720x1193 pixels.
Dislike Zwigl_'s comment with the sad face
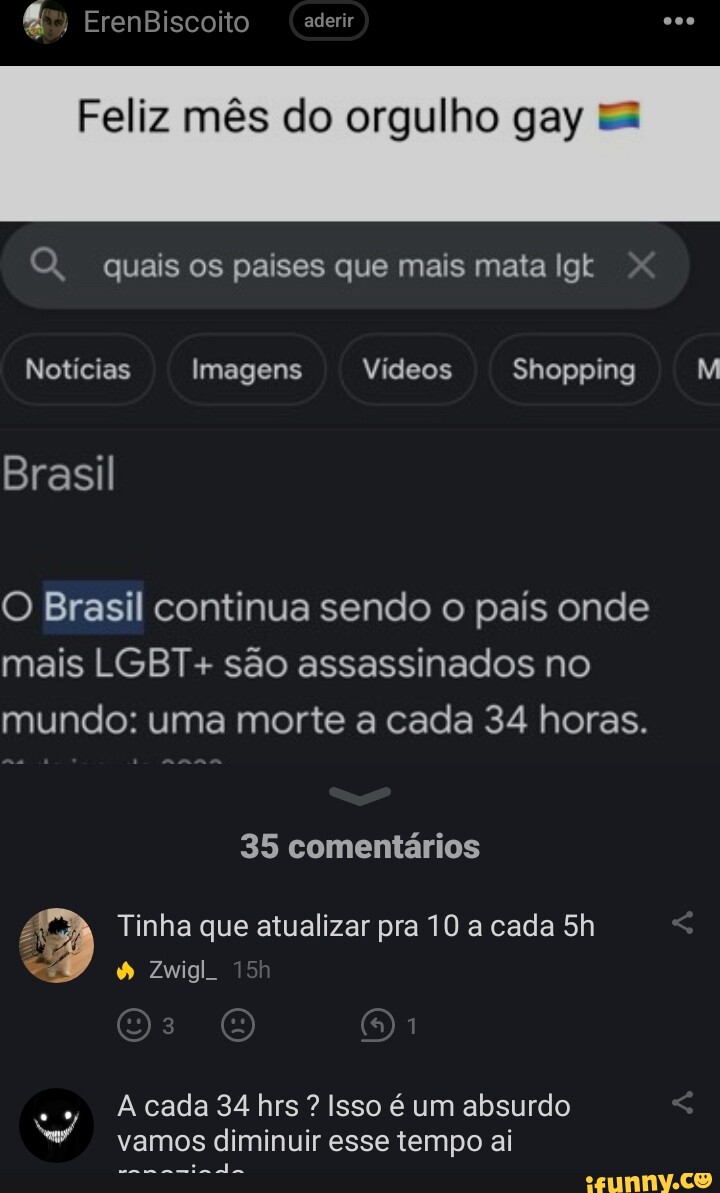coord(238,1025)
